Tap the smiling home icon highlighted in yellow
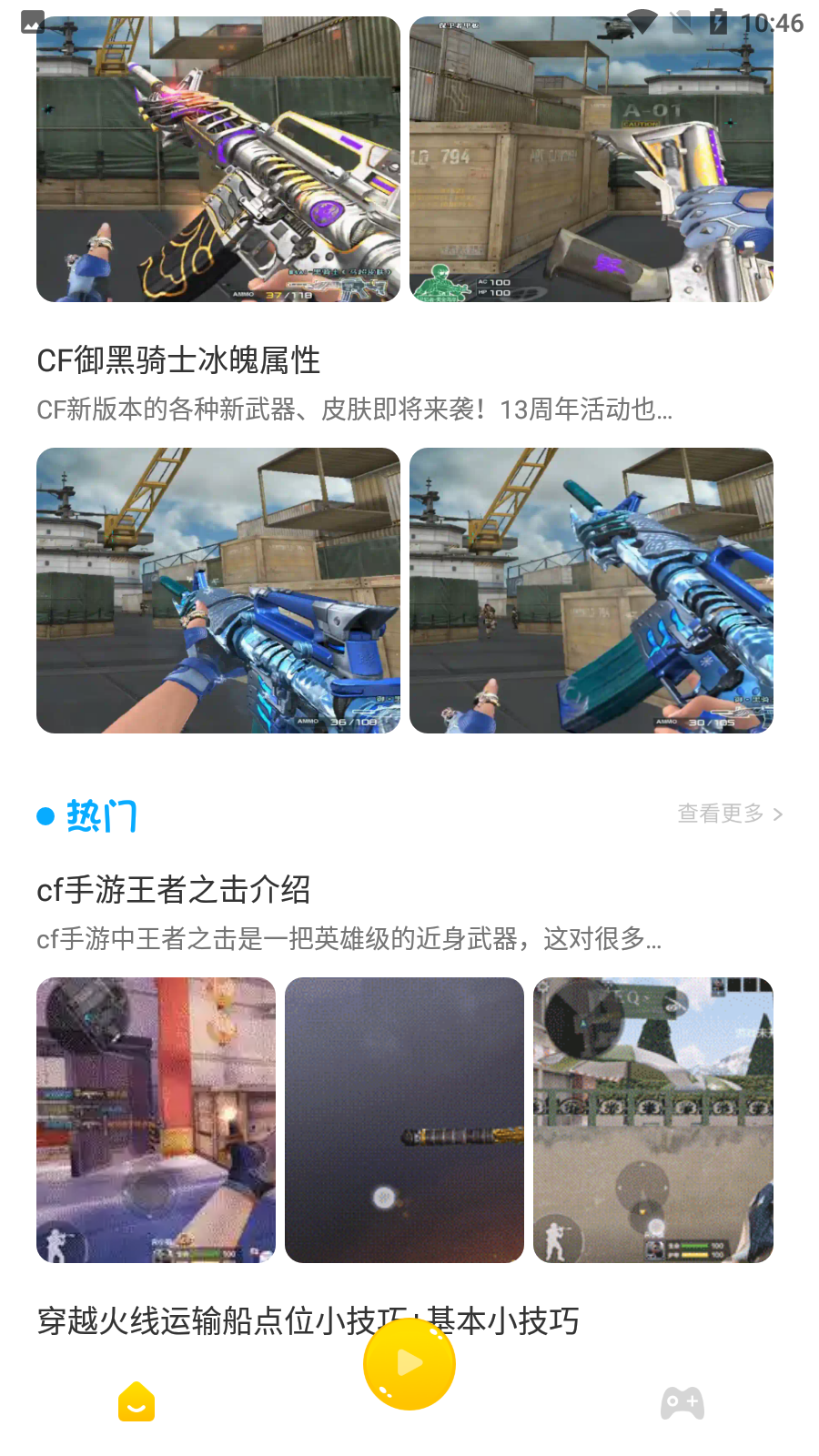This screenshot has height=1456, width=819. click(136, 1402)
